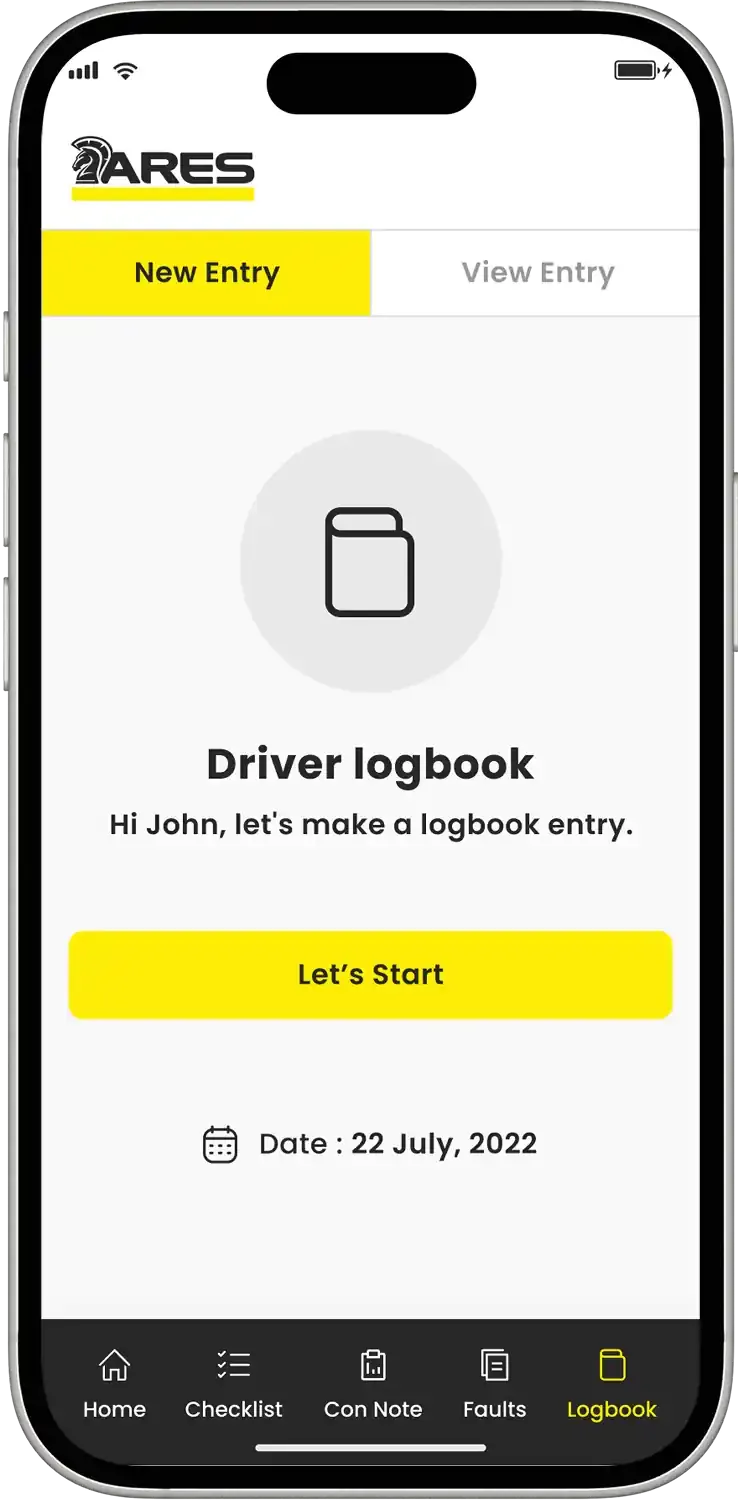The width and height of the screenshot is (738, 1500).
Task: Select the Logbook tab
Action: click(611, 1384)
